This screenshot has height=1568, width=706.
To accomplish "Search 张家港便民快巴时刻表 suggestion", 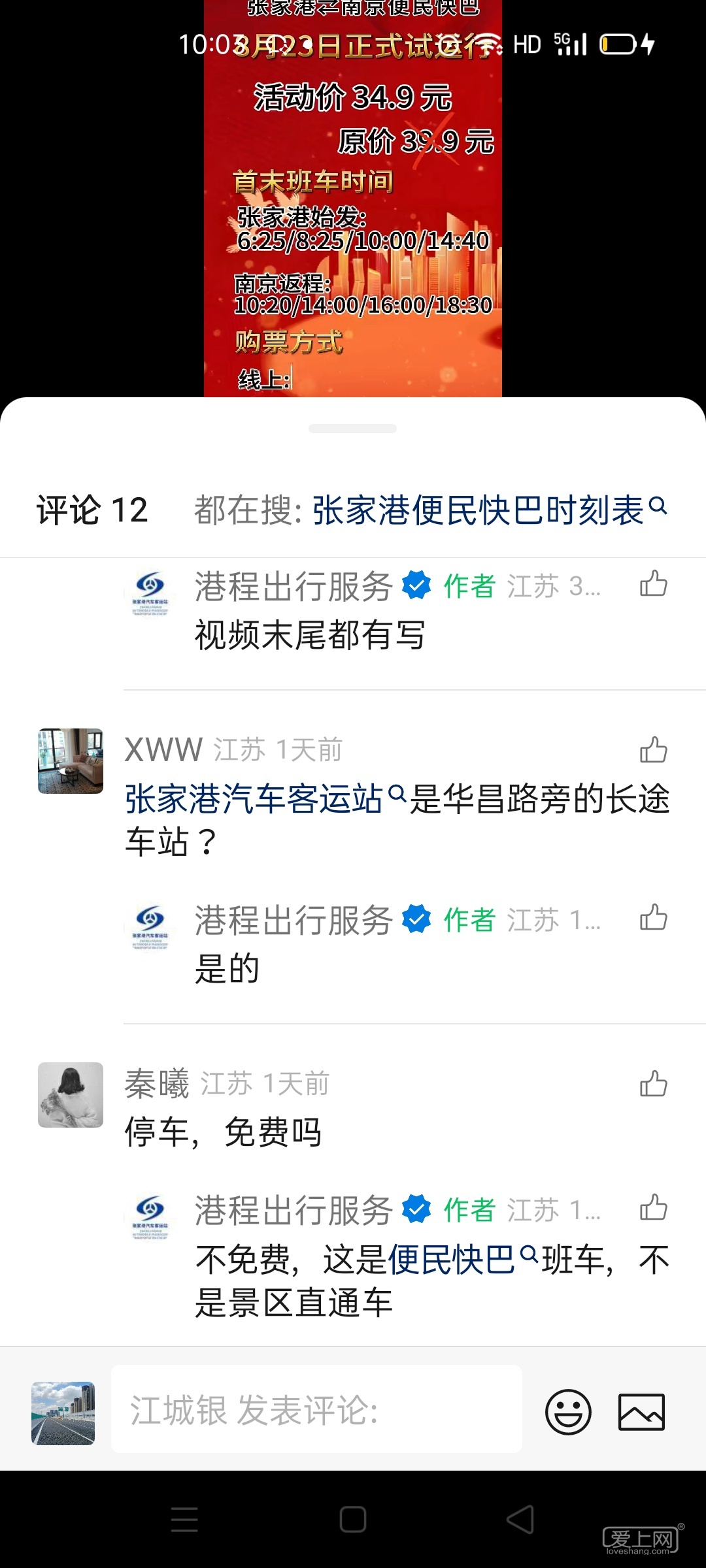I will click(x=489, y=510).
